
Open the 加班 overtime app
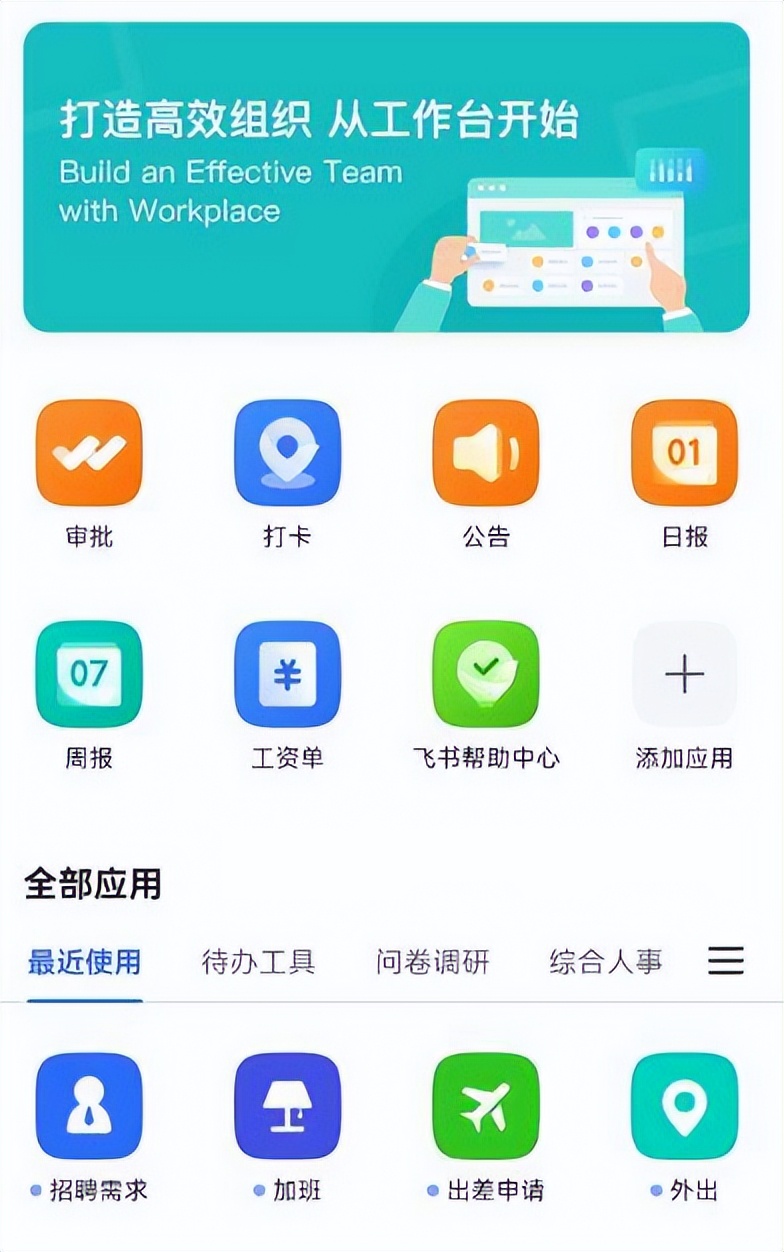[x=287, y=1106]
